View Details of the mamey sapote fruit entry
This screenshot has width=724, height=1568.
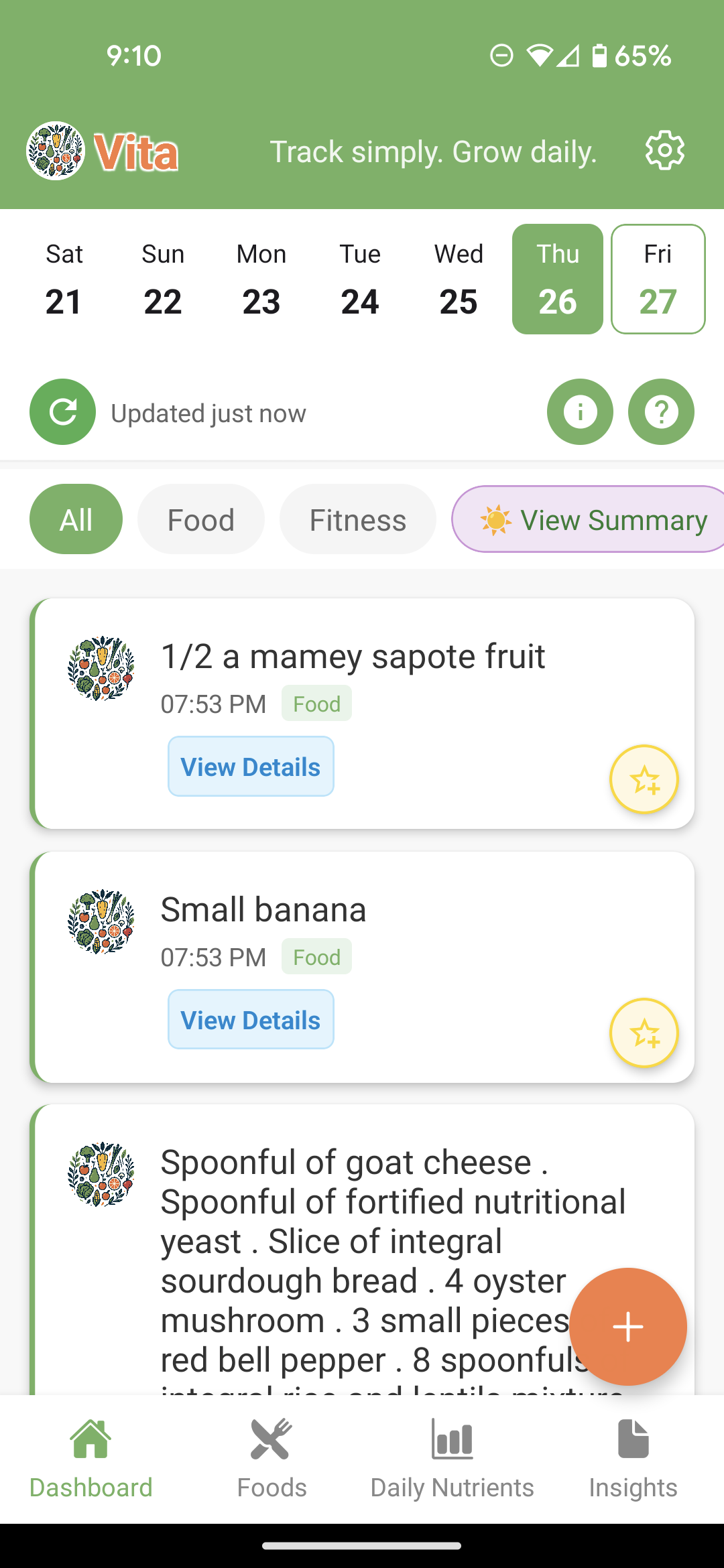pos(250,766)
